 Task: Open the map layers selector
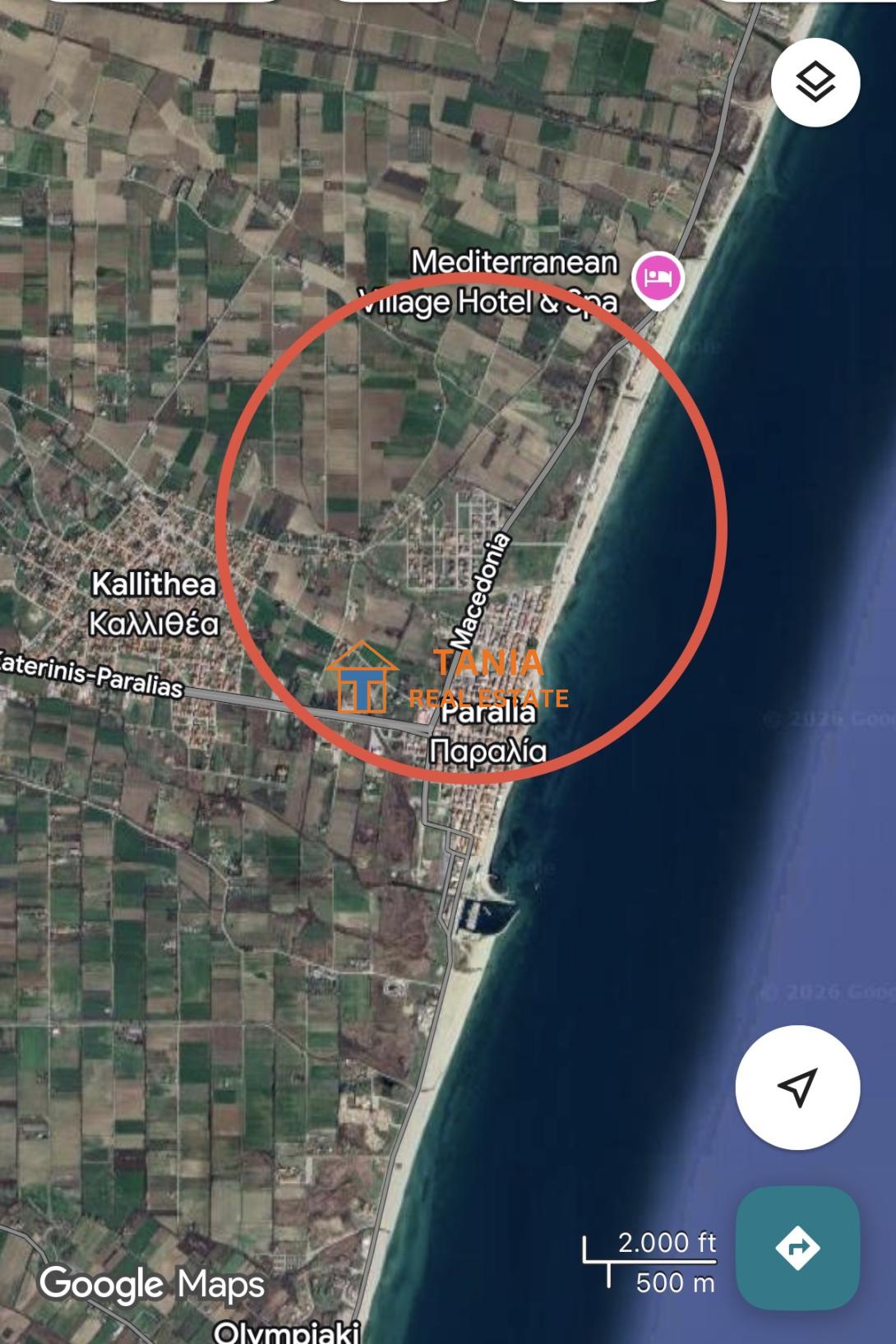[x=815, y=82]
